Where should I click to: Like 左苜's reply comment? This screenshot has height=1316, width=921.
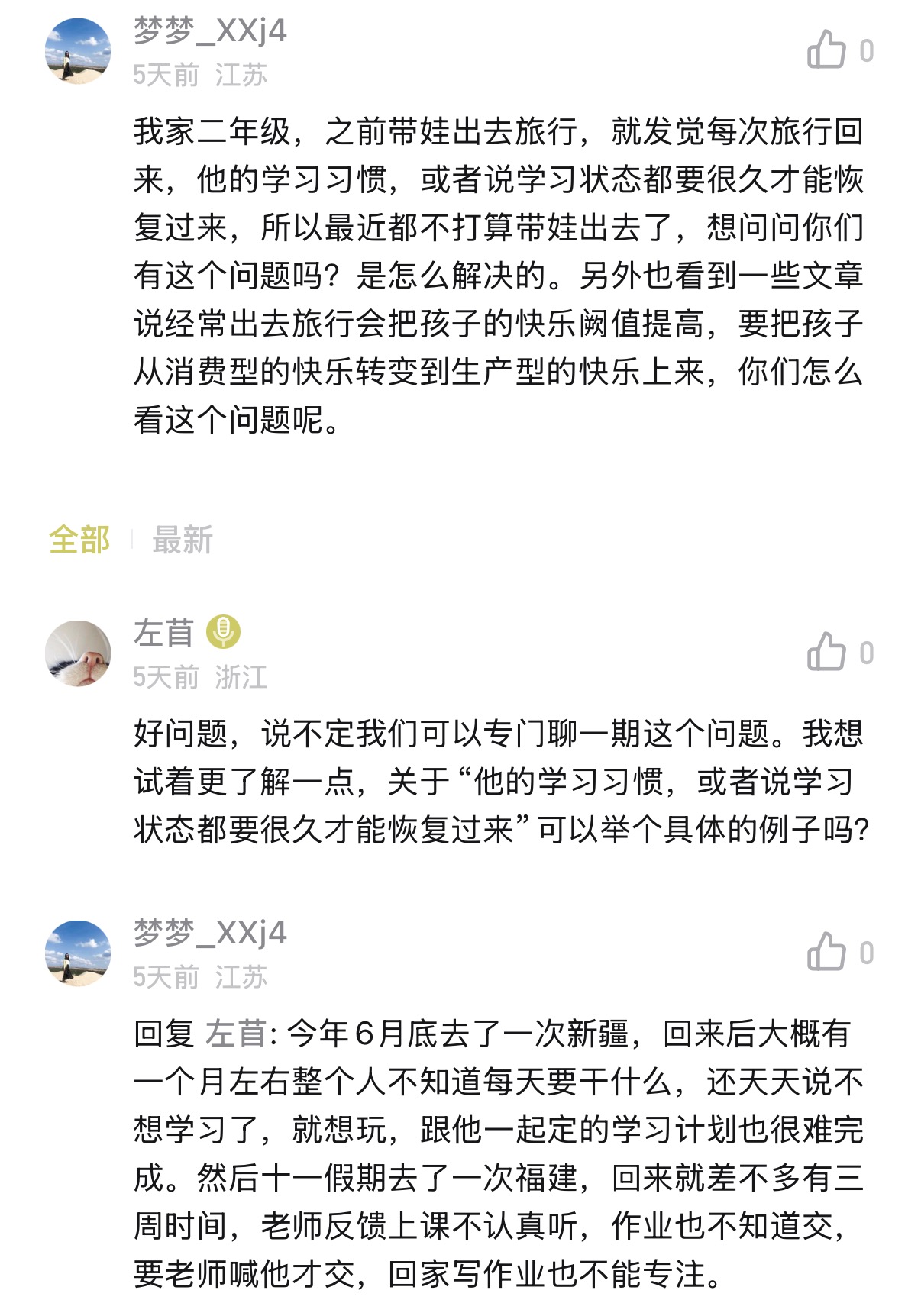(x=828, y=653)
